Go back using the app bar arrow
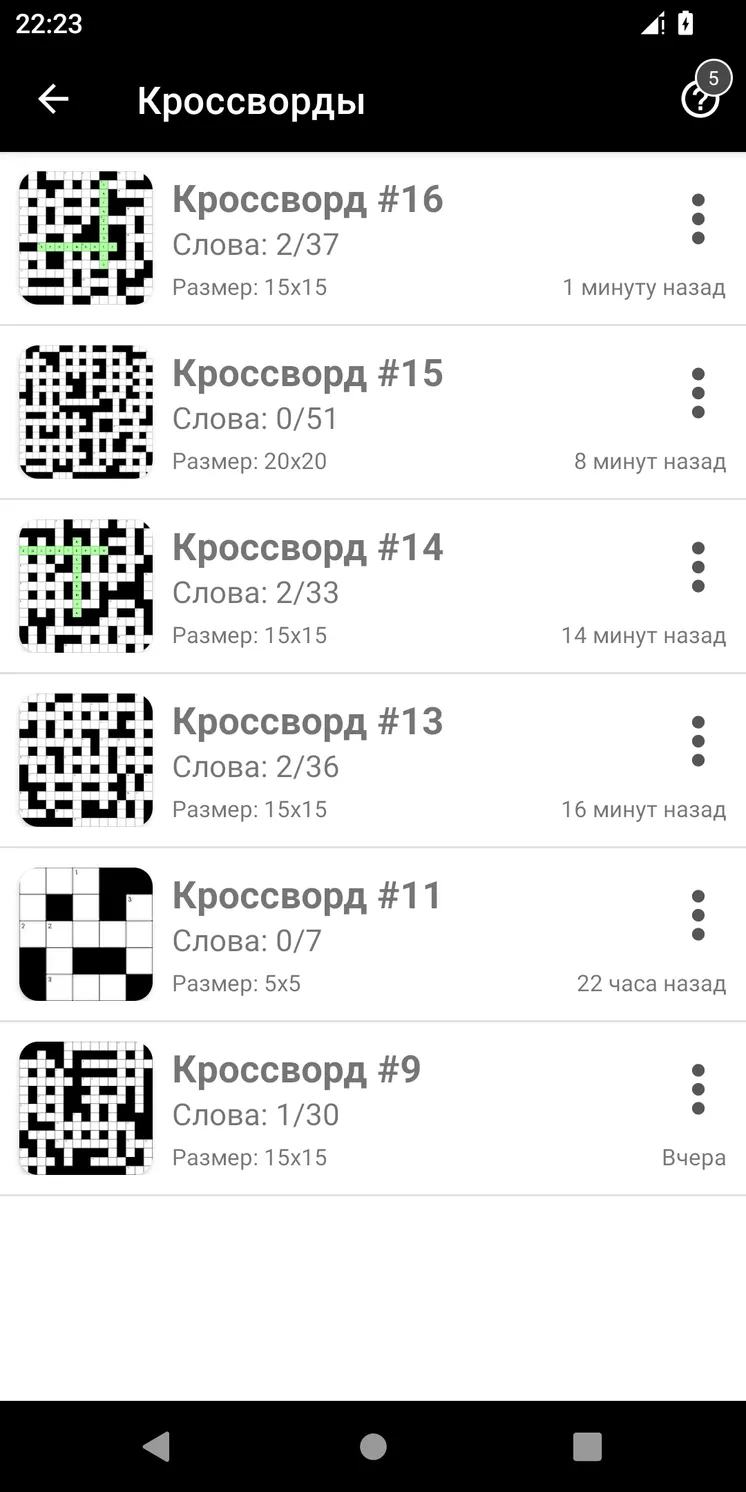The height and width of the screenshot is (1492, 746). 53,99
